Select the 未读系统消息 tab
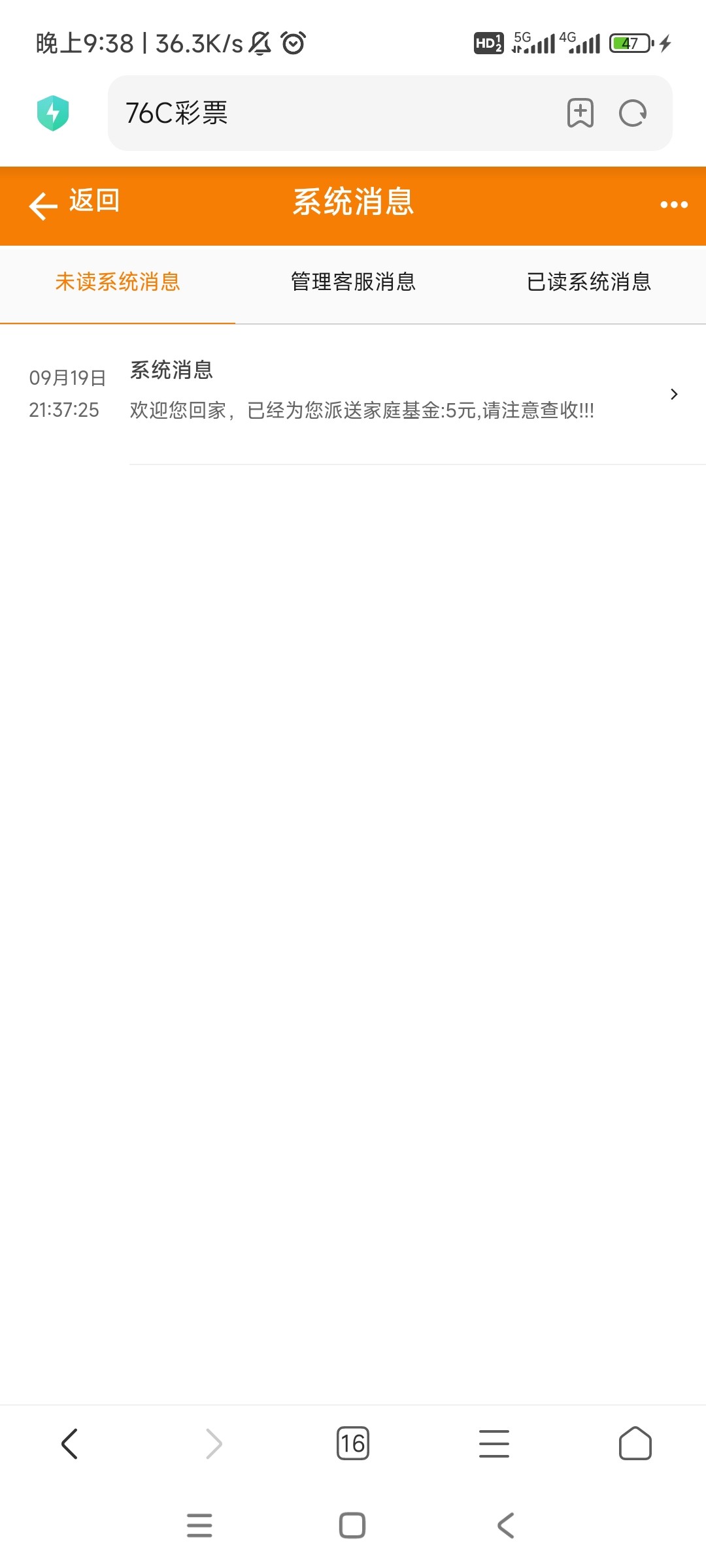This screenshot has width=706, height=1568. point(118,282)
